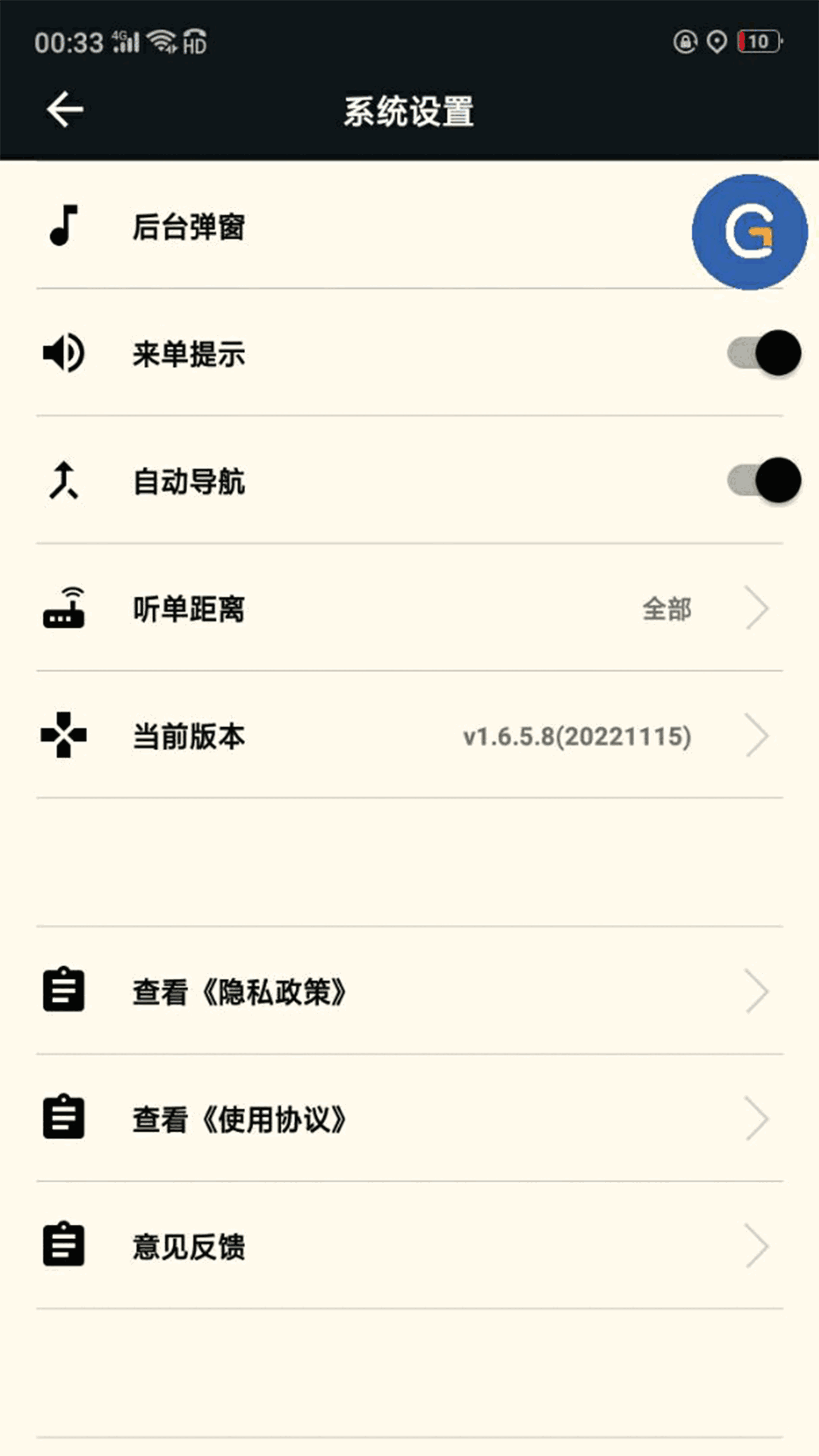Screen dimensions: 819x1456
Task: Tap the clipboard icon next to 隐私政策
Action: click(x=64, y=990)
